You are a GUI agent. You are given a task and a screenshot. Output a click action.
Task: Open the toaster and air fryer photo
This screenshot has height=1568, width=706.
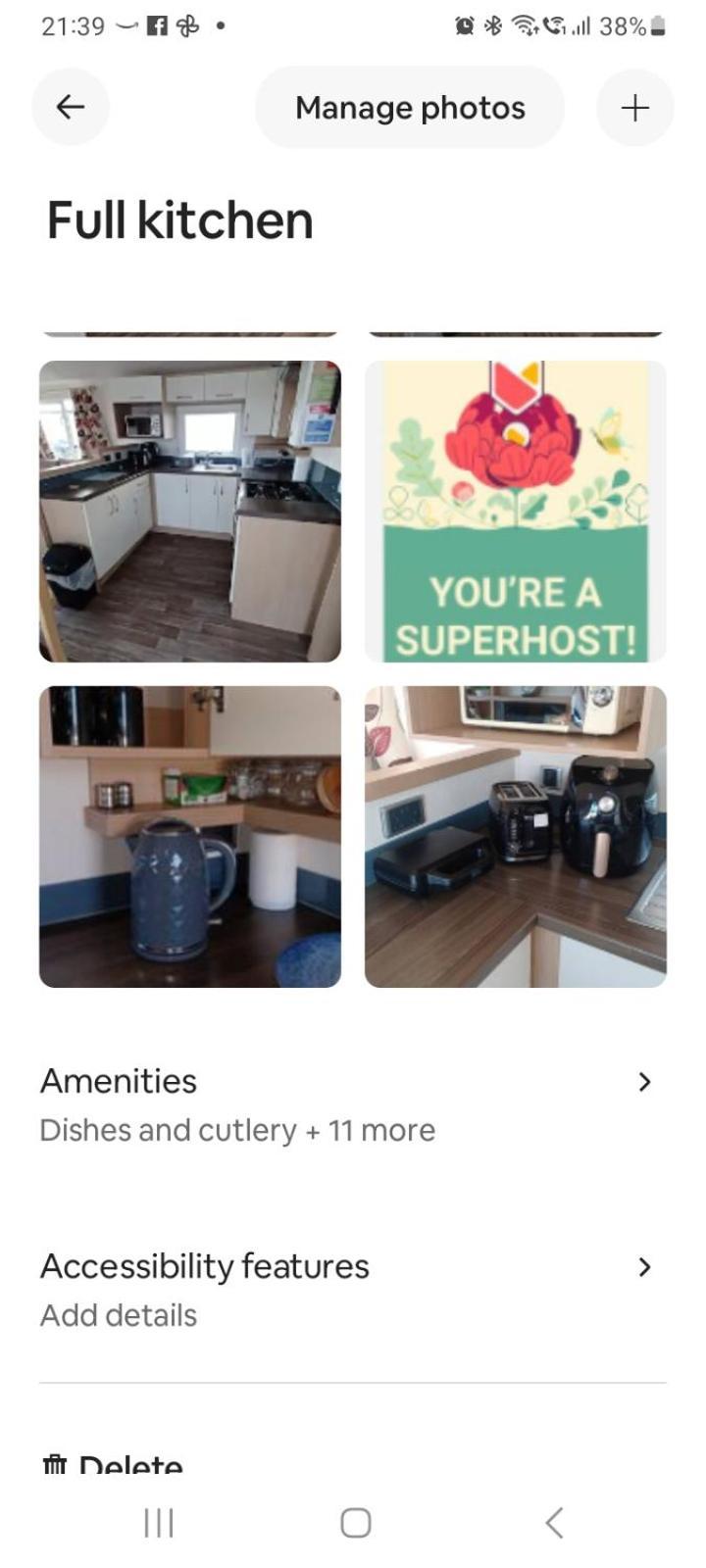515,836
